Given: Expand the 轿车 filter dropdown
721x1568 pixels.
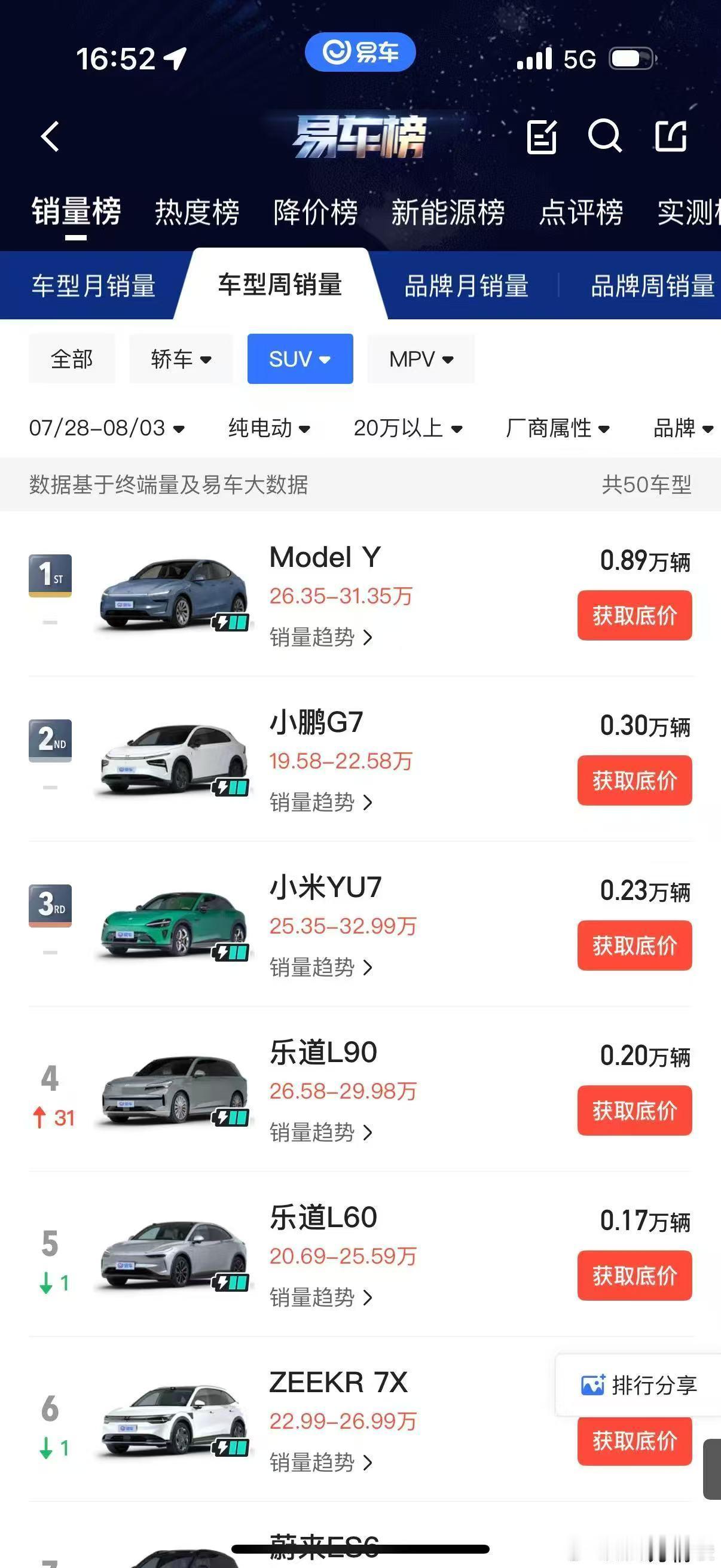Looking at the screenshot, I should coord(181,359).
